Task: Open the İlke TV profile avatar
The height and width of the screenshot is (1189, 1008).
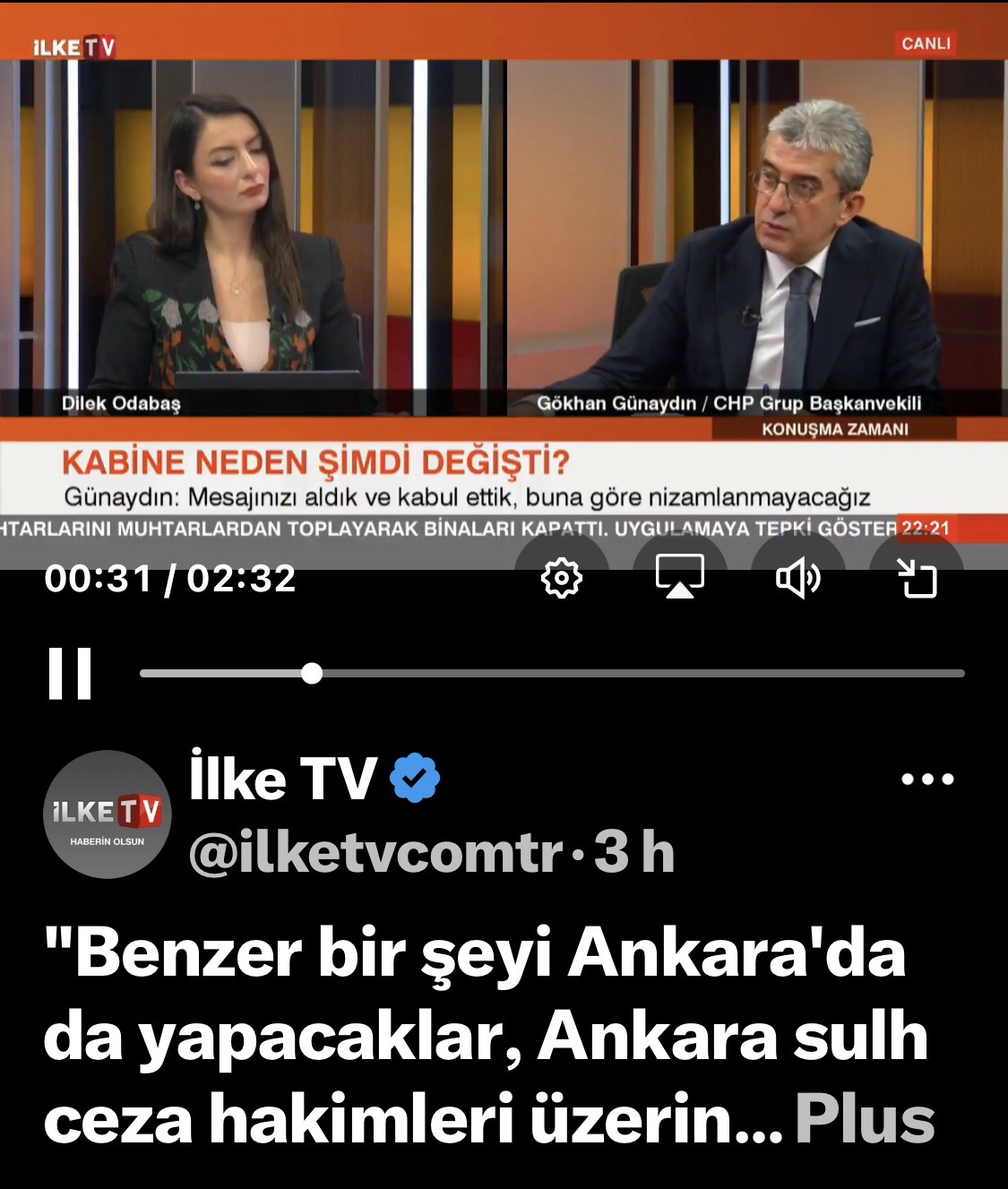Action: pos(108,814)
